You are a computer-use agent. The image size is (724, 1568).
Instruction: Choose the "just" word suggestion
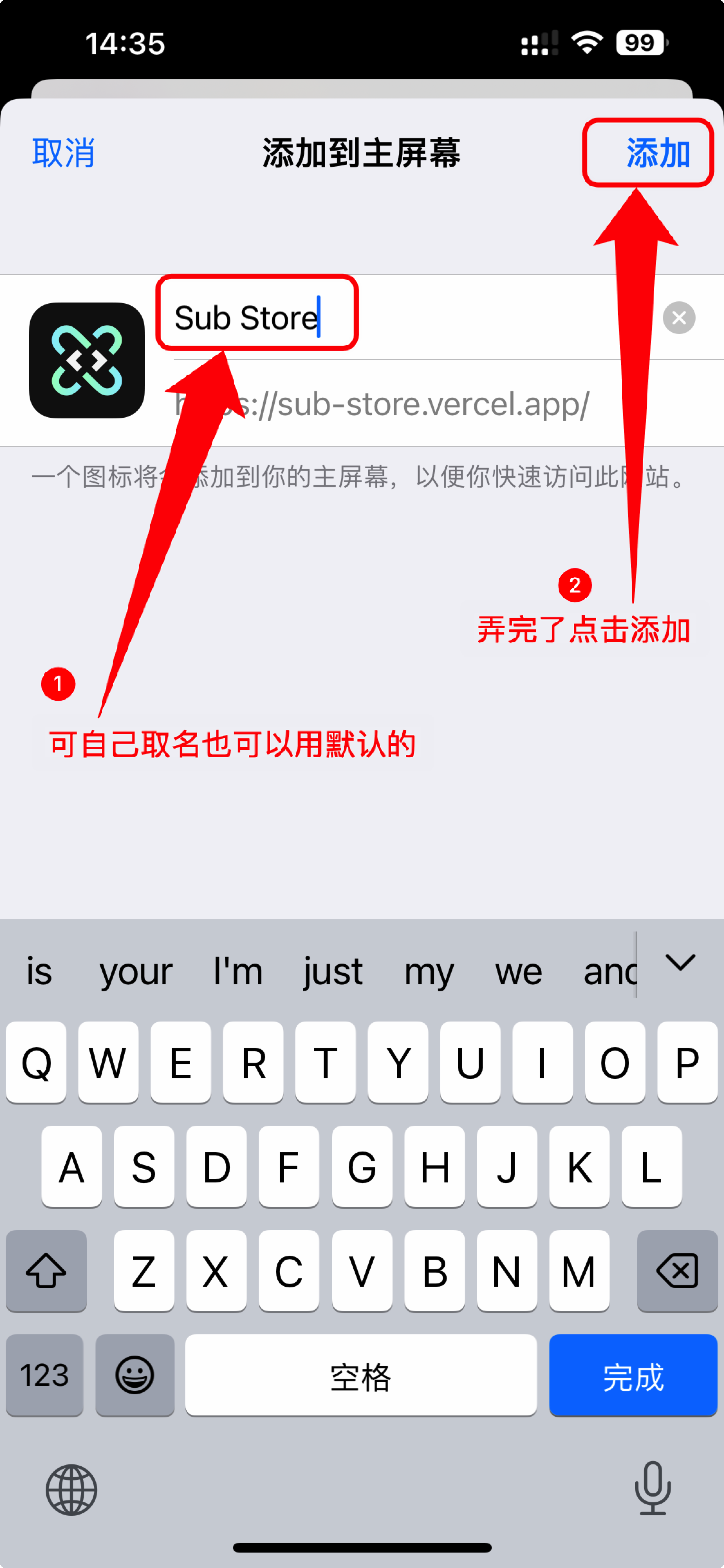(x=333, y=970)
